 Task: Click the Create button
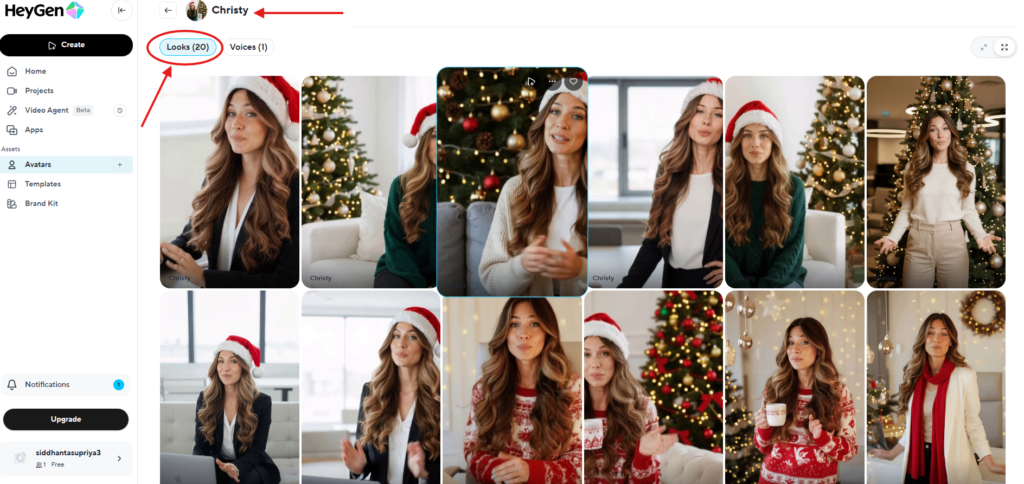pos(66,45)
